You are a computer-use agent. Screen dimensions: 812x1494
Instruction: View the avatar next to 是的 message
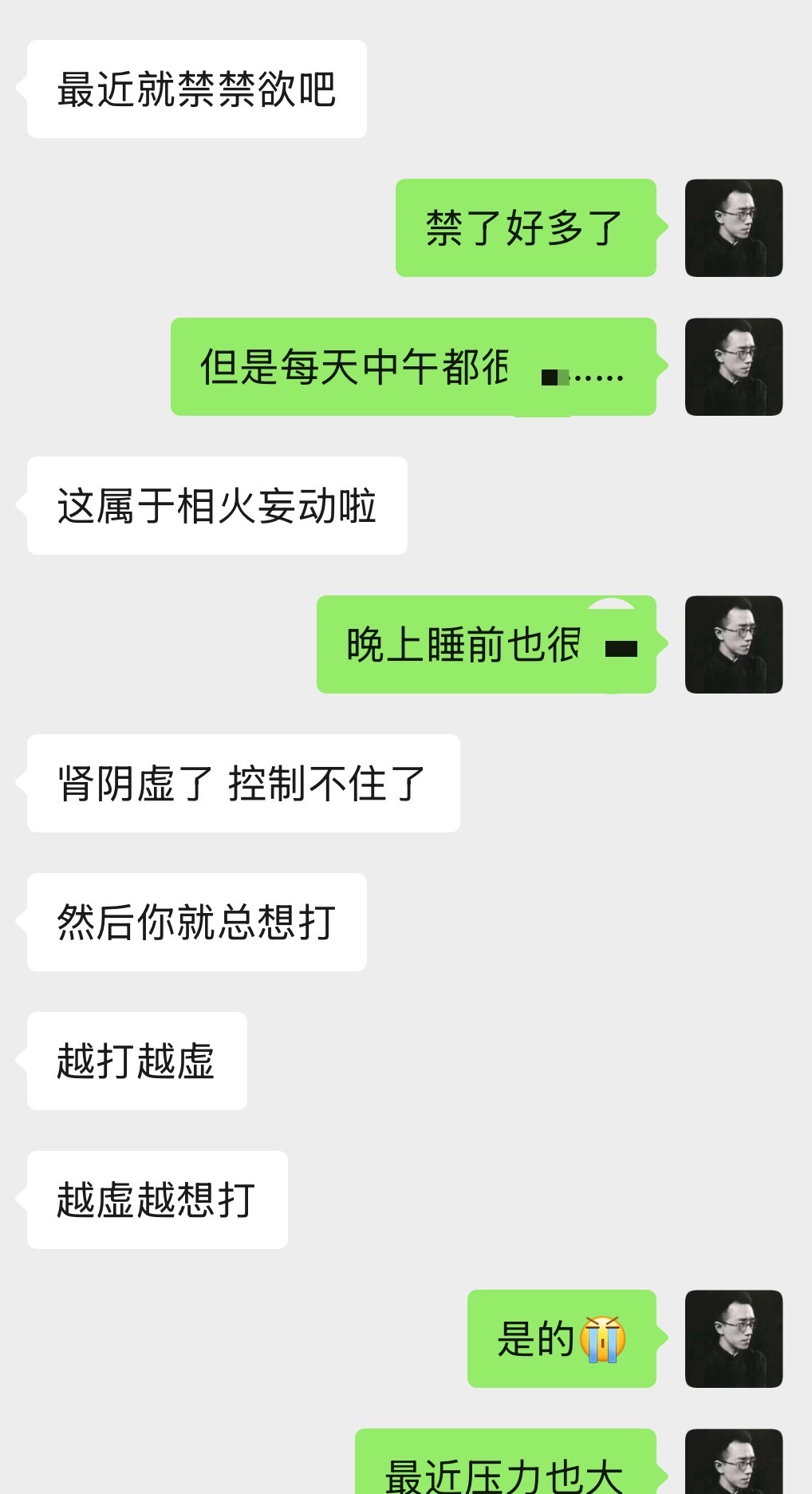734,1339
